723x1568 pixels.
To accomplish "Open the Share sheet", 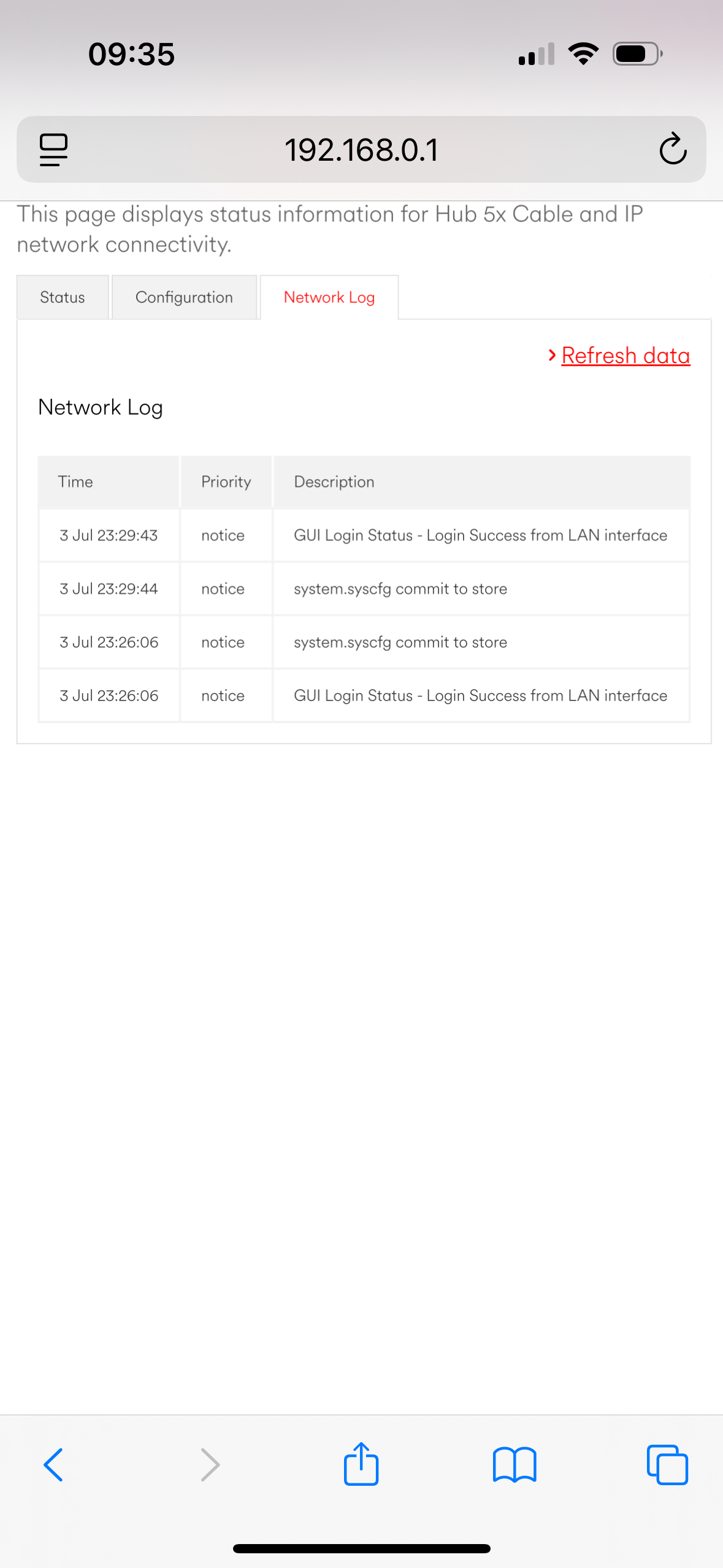I will point(361,1464).
